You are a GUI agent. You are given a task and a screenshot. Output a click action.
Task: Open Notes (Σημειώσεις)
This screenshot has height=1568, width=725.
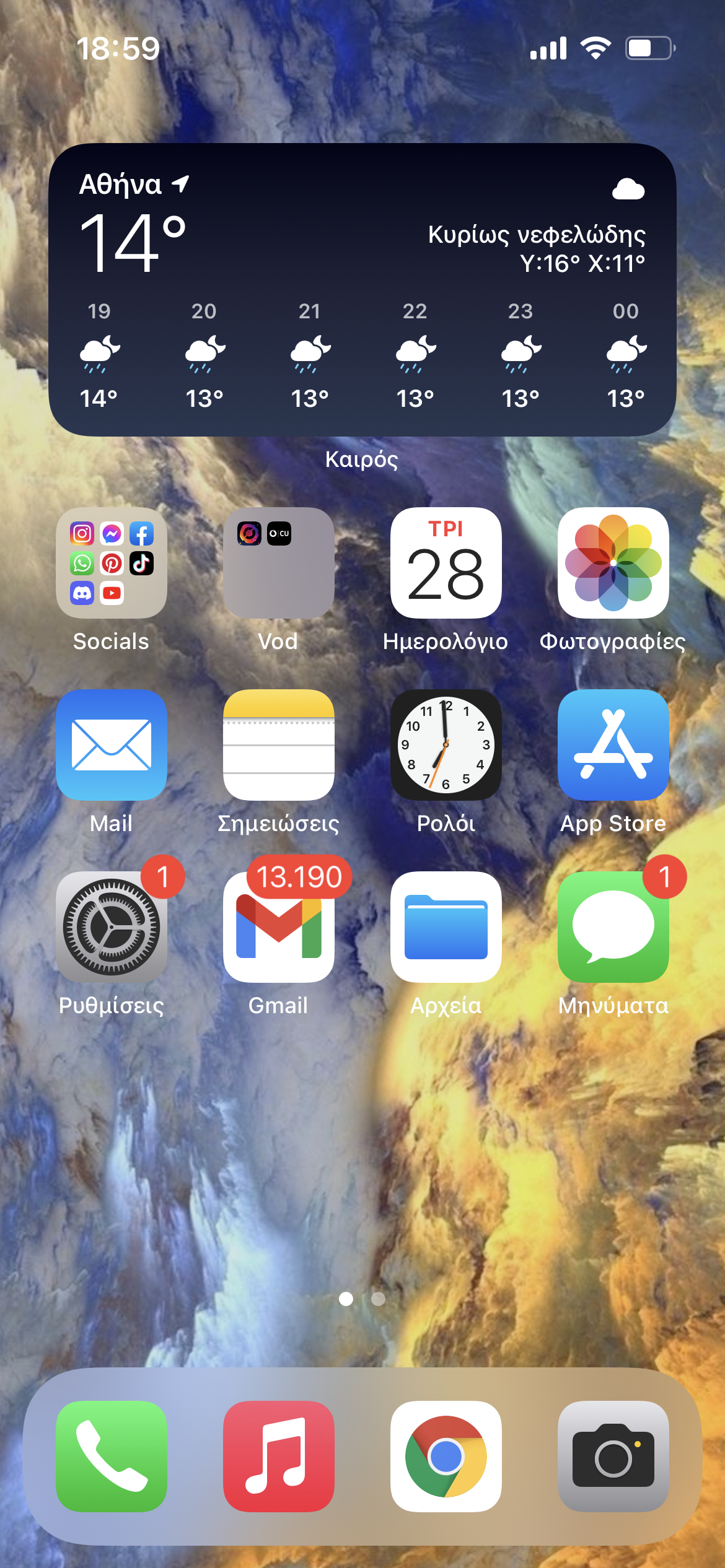[x=279, y=745]
